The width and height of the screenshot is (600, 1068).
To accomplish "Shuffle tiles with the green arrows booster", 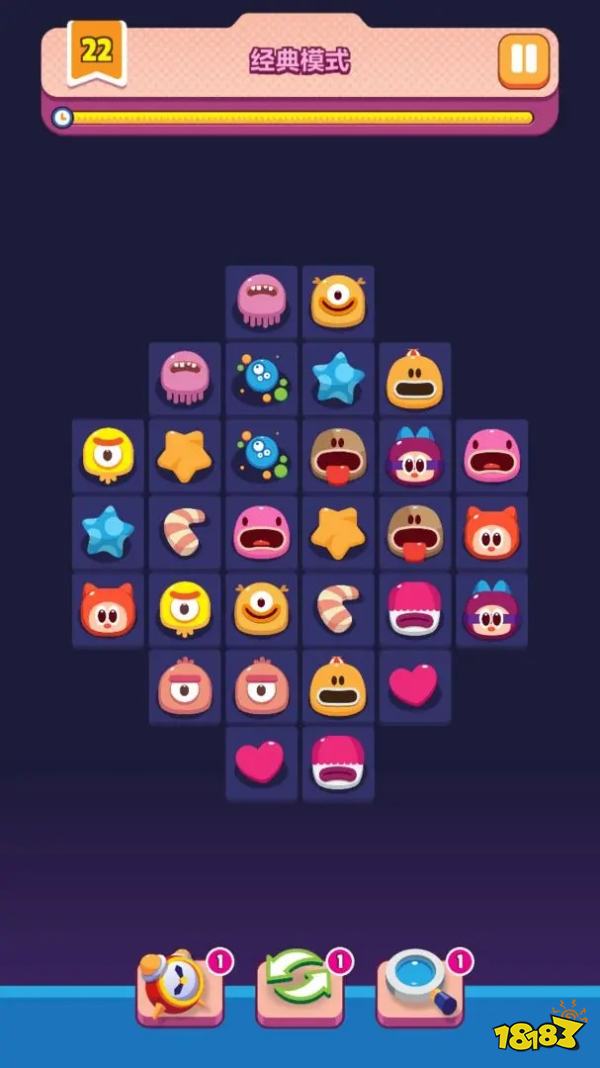I will point(299,985).
